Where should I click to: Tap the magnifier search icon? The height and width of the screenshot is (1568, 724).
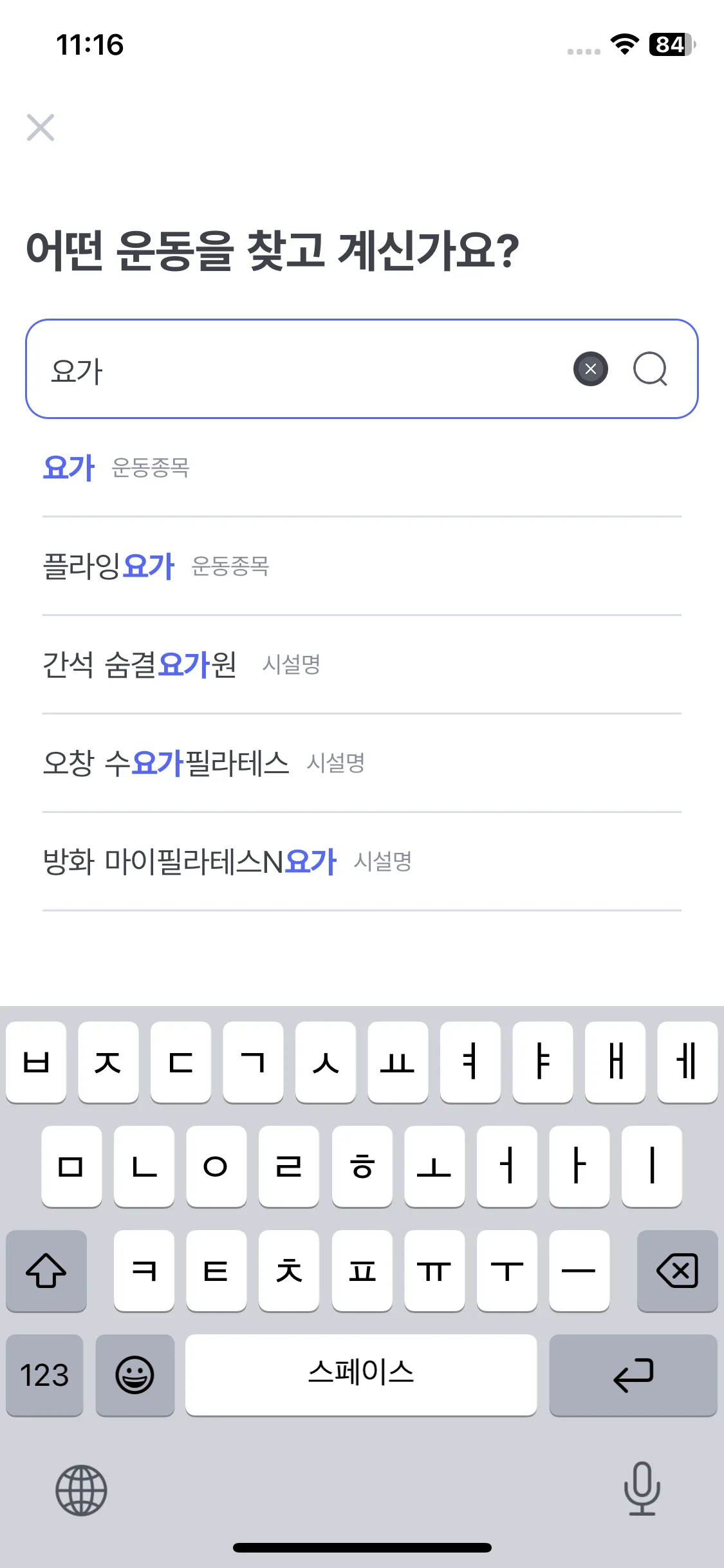(650, 369)
